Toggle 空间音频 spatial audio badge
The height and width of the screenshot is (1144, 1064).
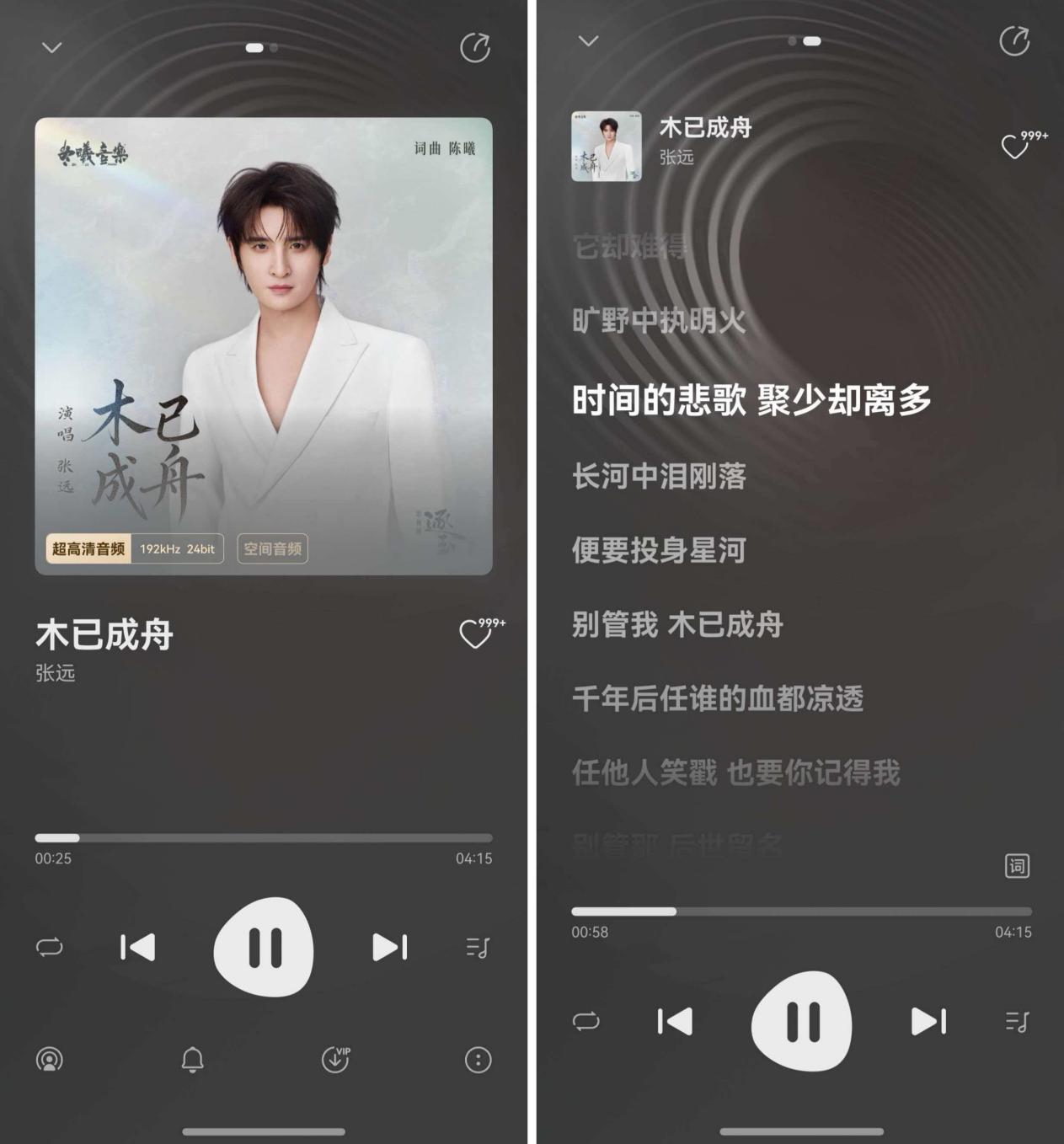[272, 548]
